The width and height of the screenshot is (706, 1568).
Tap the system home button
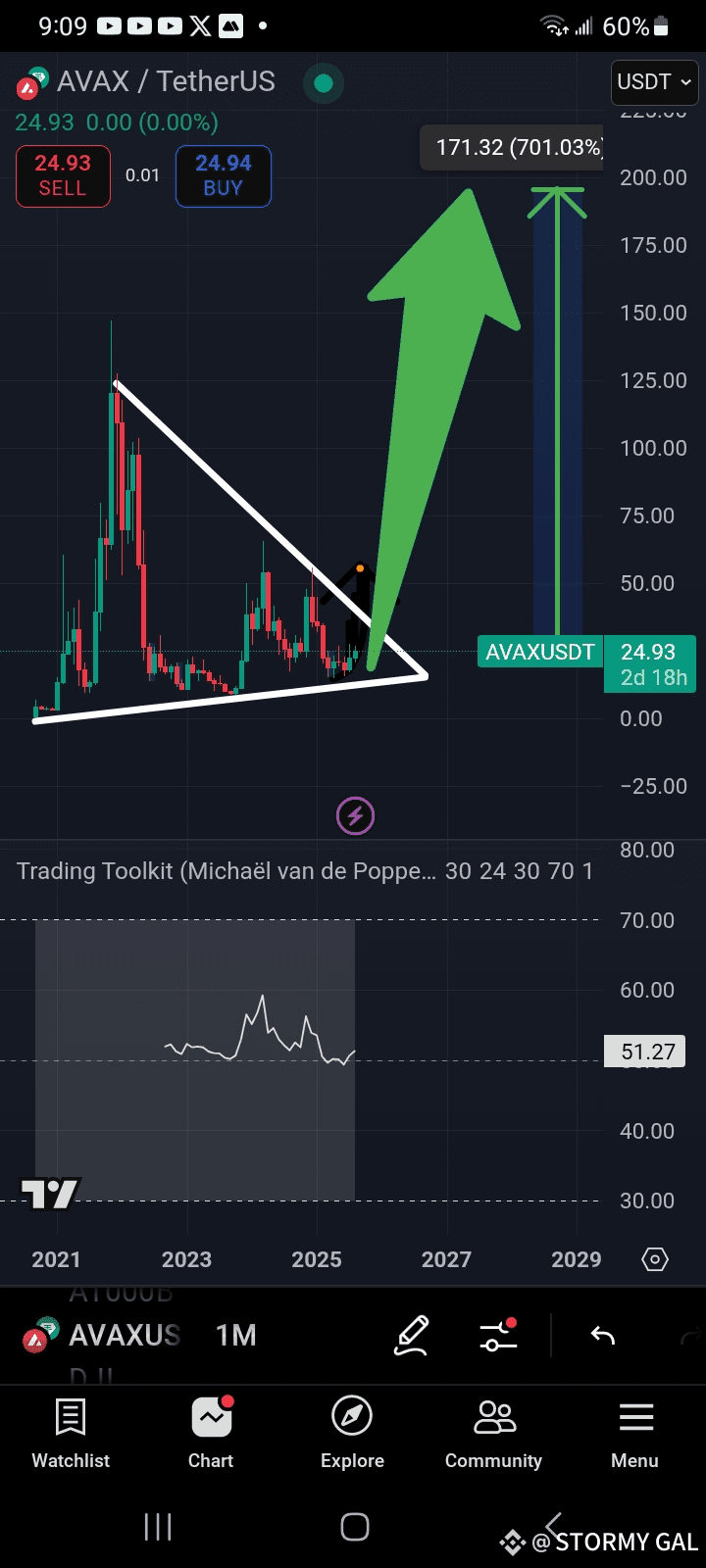pyautogui.click(x=354, y=1526)
